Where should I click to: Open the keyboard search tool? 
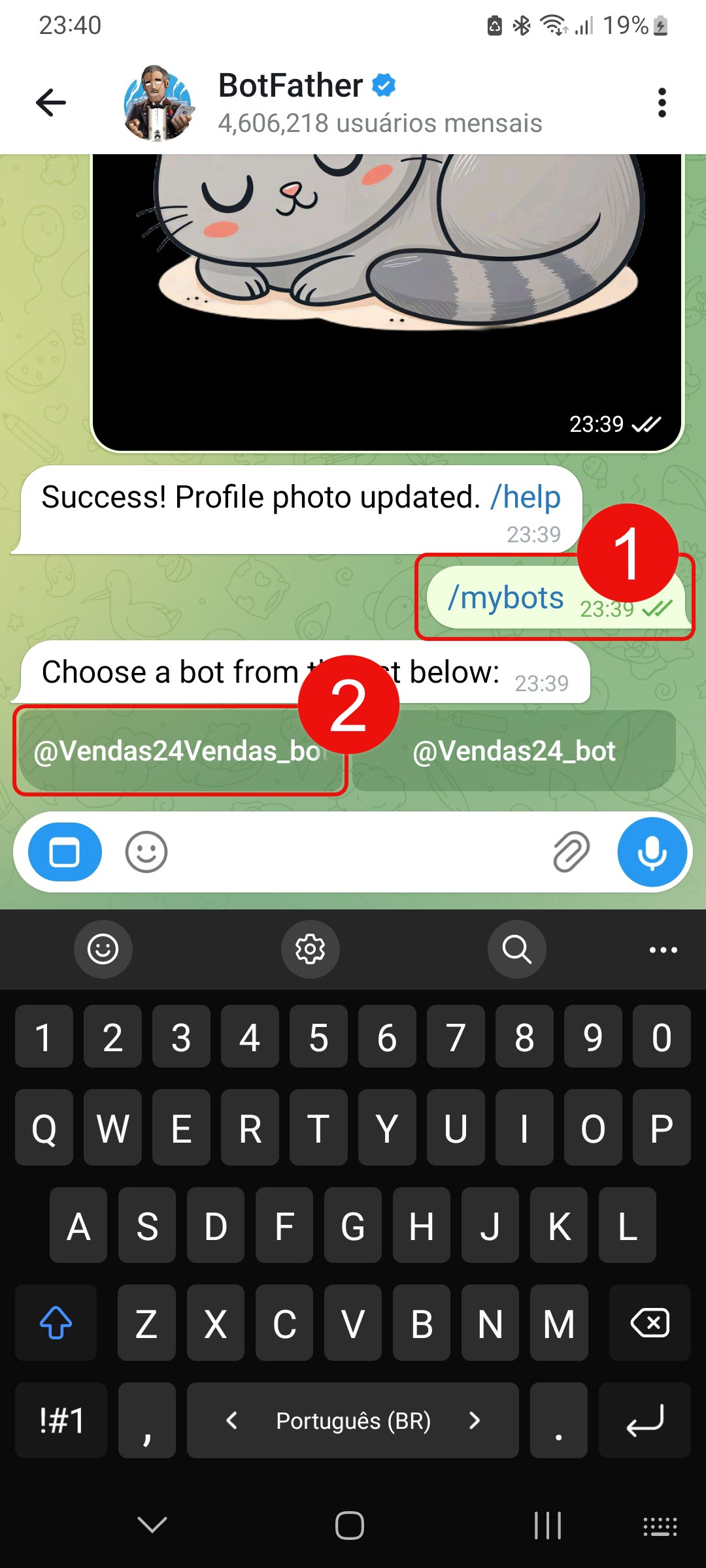click(516, 949)
